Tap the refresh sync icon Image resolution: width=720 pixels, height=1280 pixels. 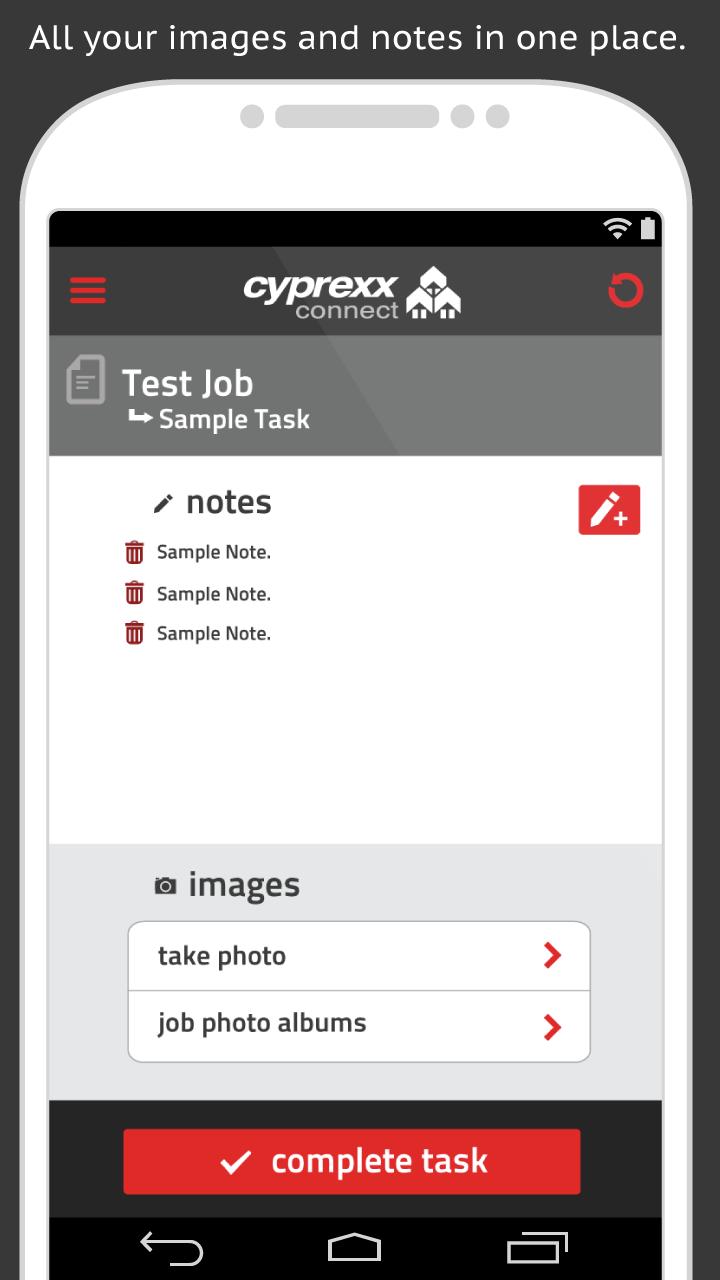626,291
